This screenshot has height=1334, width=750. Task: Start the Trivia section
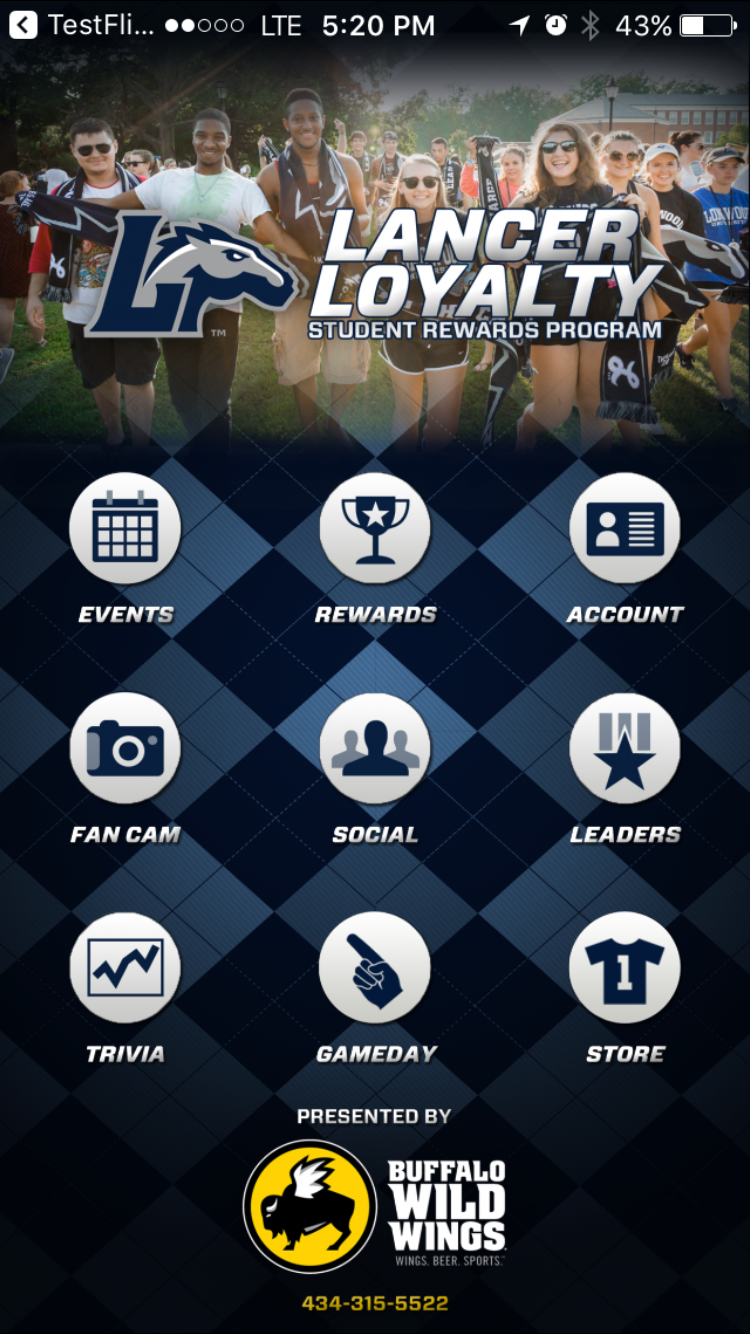pos(125,967)
